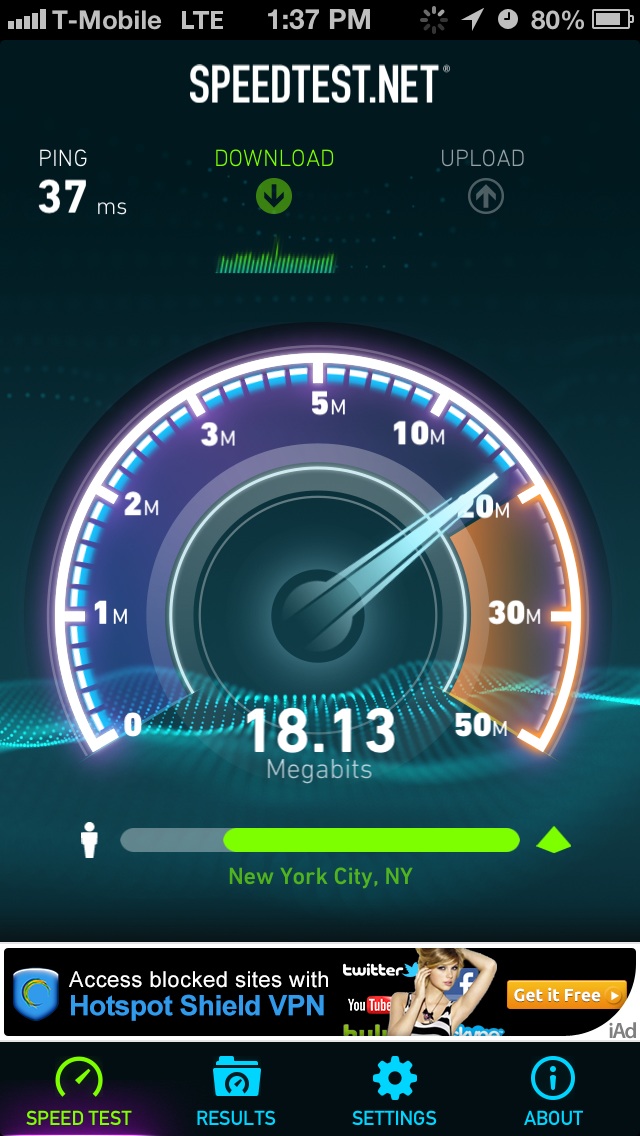Open the Hotspot Shield VPN ad banner
The image size is (640, 1136).
(x=320, y=992)
